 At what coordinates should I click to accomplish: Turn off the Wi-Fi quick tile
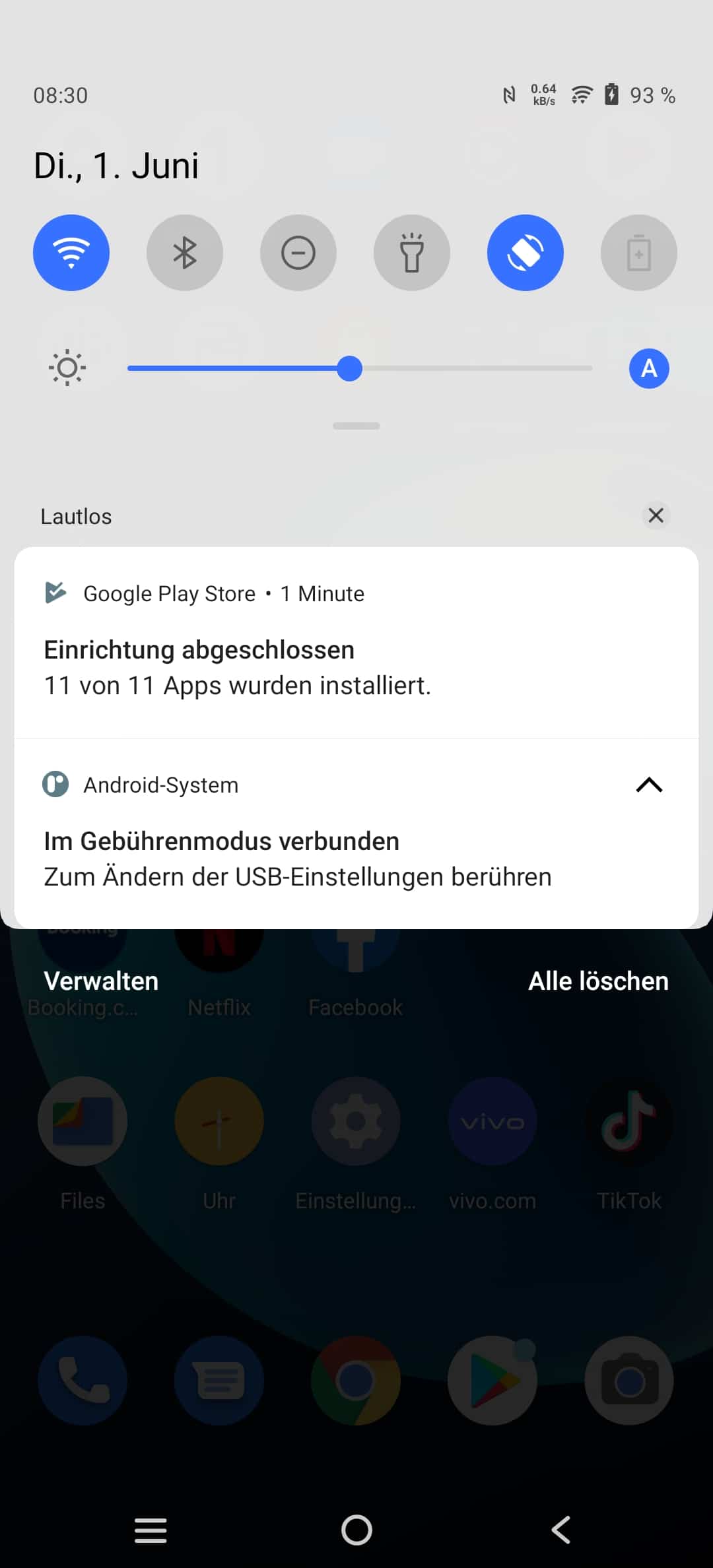(x=71, y=253)
